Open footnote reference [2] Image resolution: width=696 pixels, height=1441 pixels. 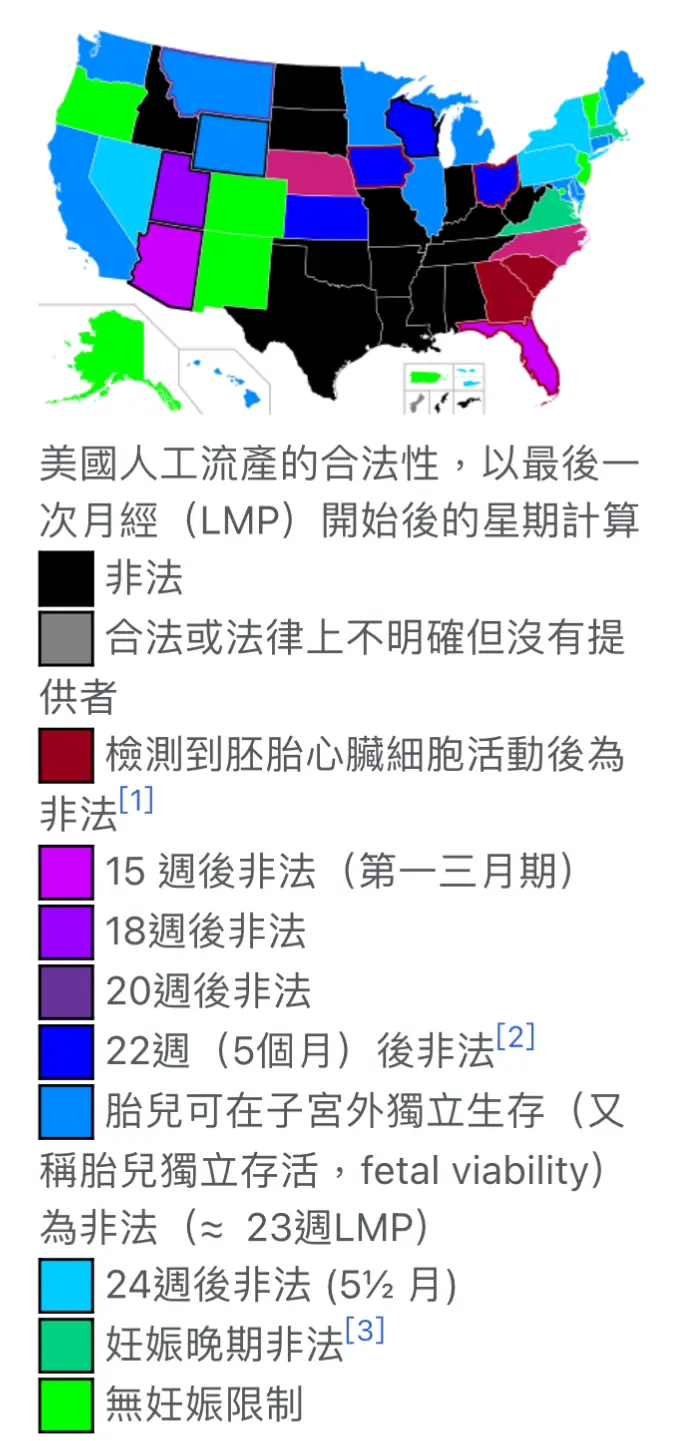(x=516, y=1037)
